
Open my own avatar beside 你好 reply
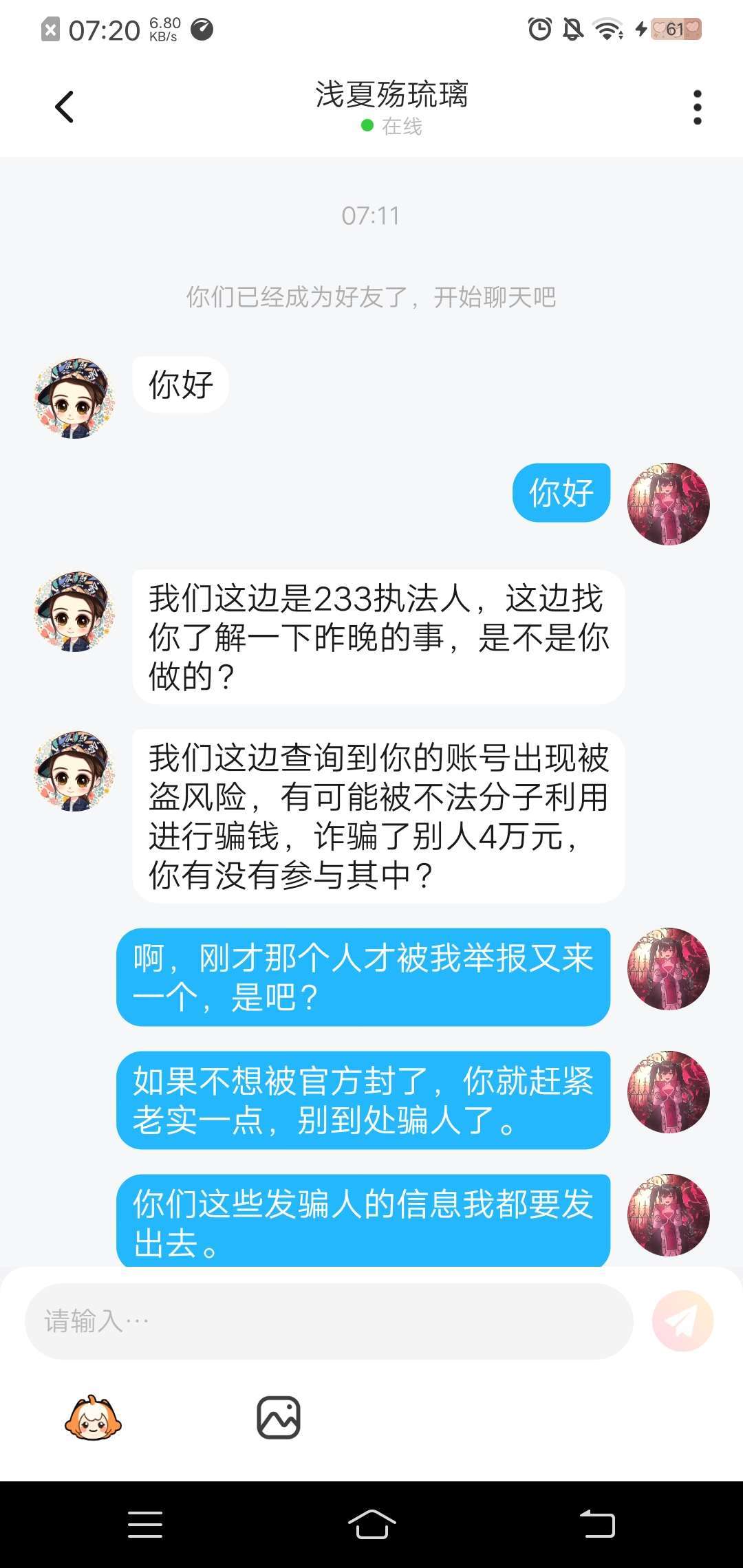pyautogui.click(x=668, y=504)
